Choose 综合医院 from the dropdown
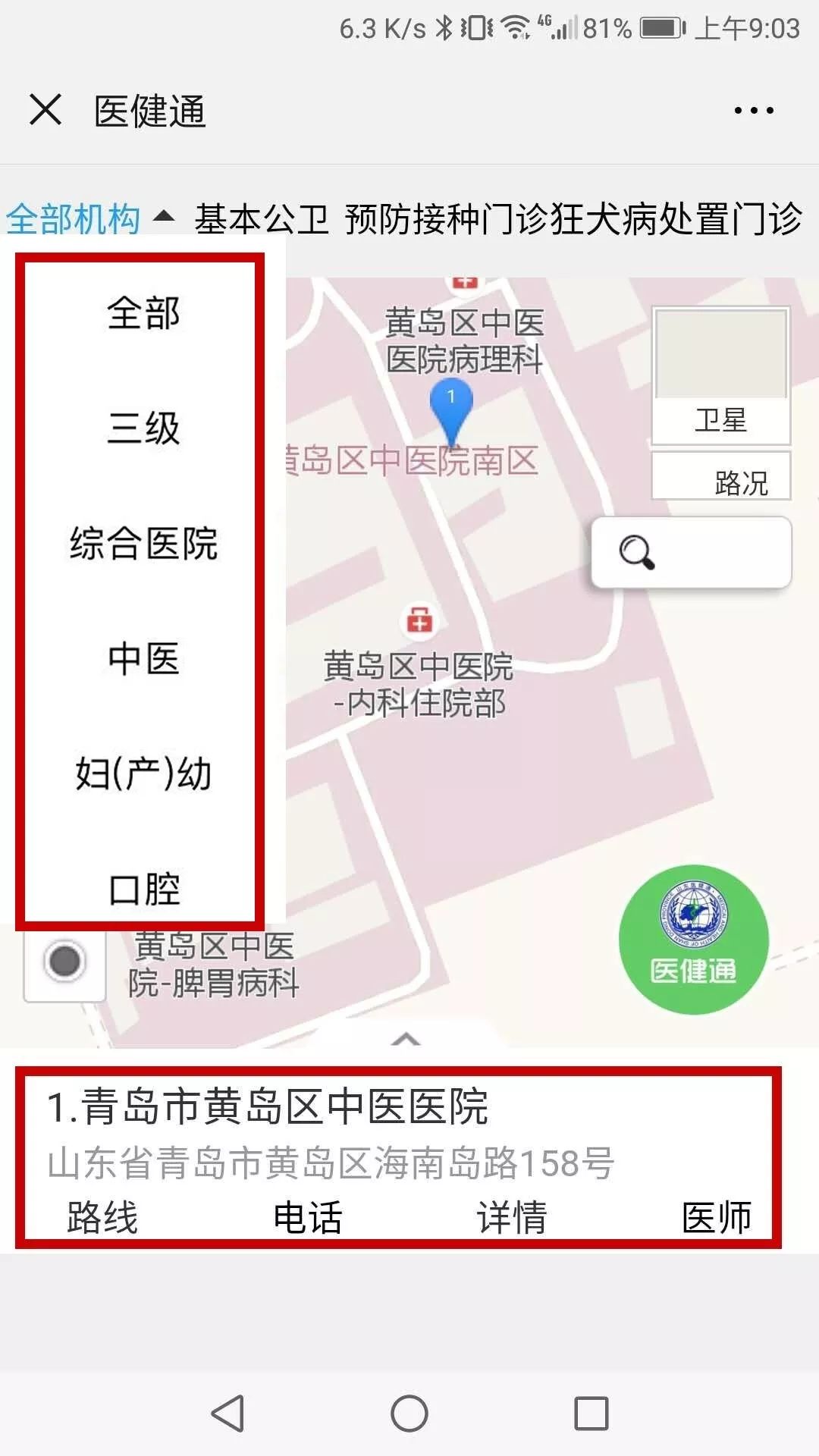819x1456 pixels. (143, 543)
